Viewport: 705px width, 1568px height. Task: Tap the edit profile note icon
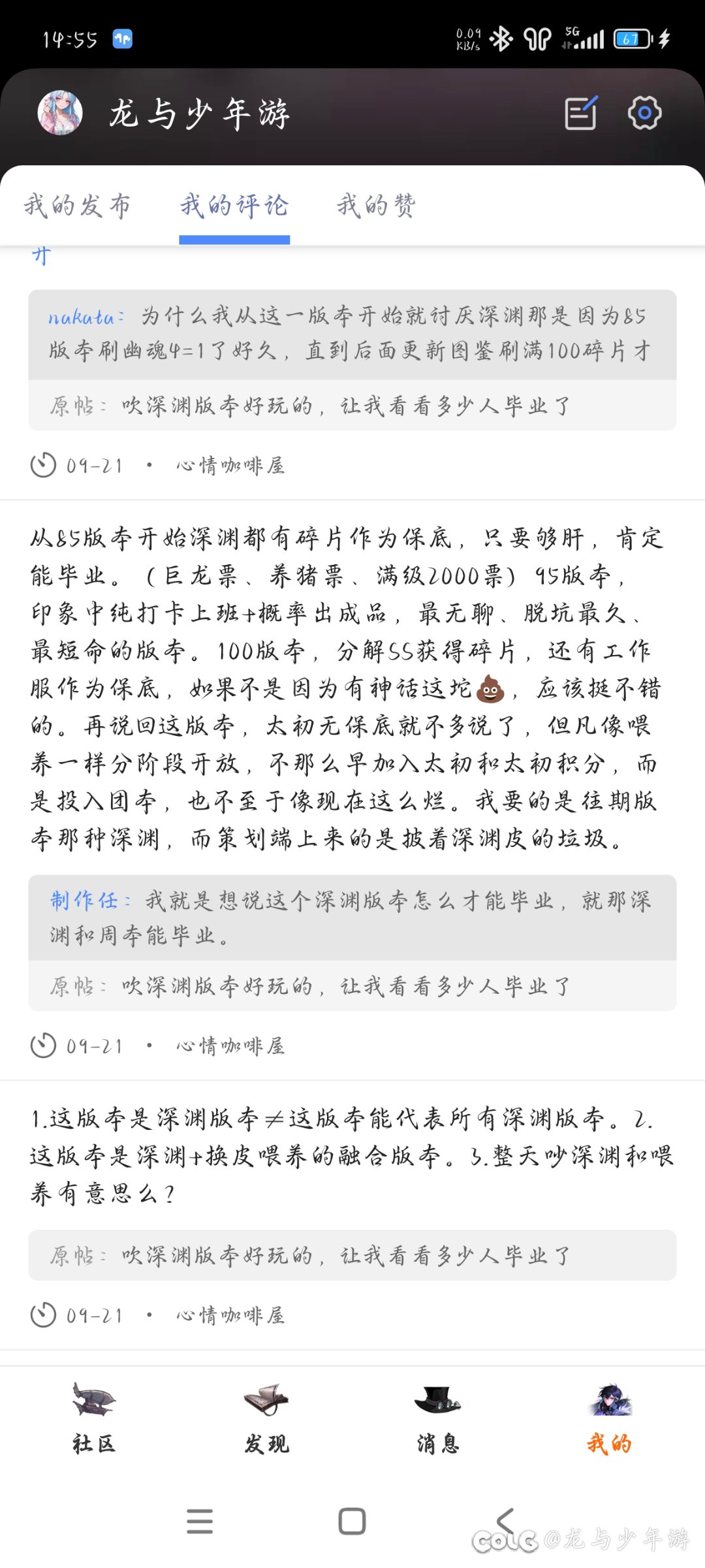point(580,114)
